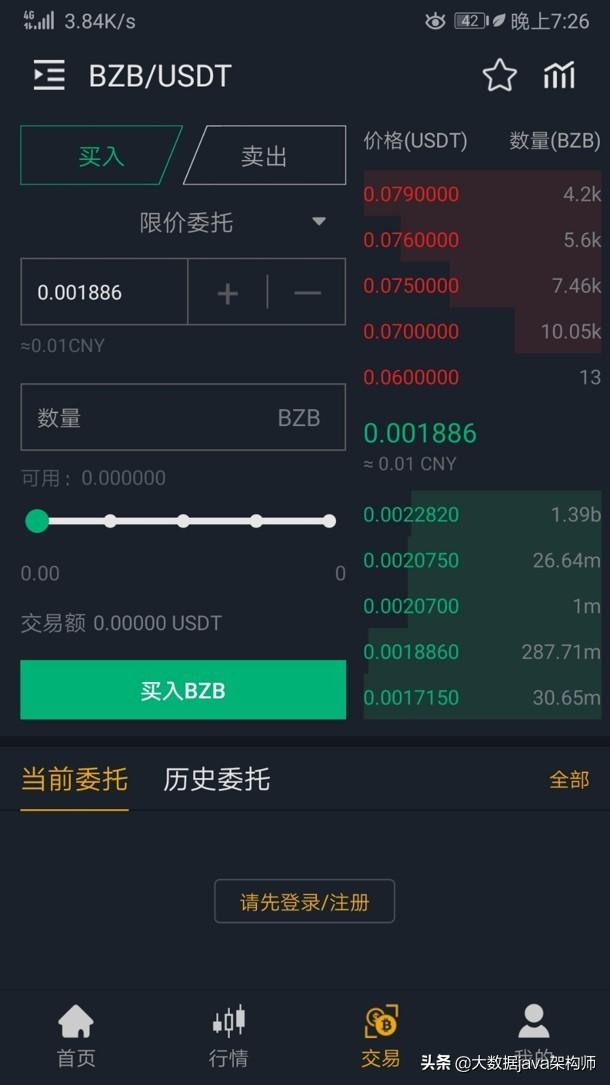View all orders via 全部
The image size is (610, 1085).
pos(569,780)
